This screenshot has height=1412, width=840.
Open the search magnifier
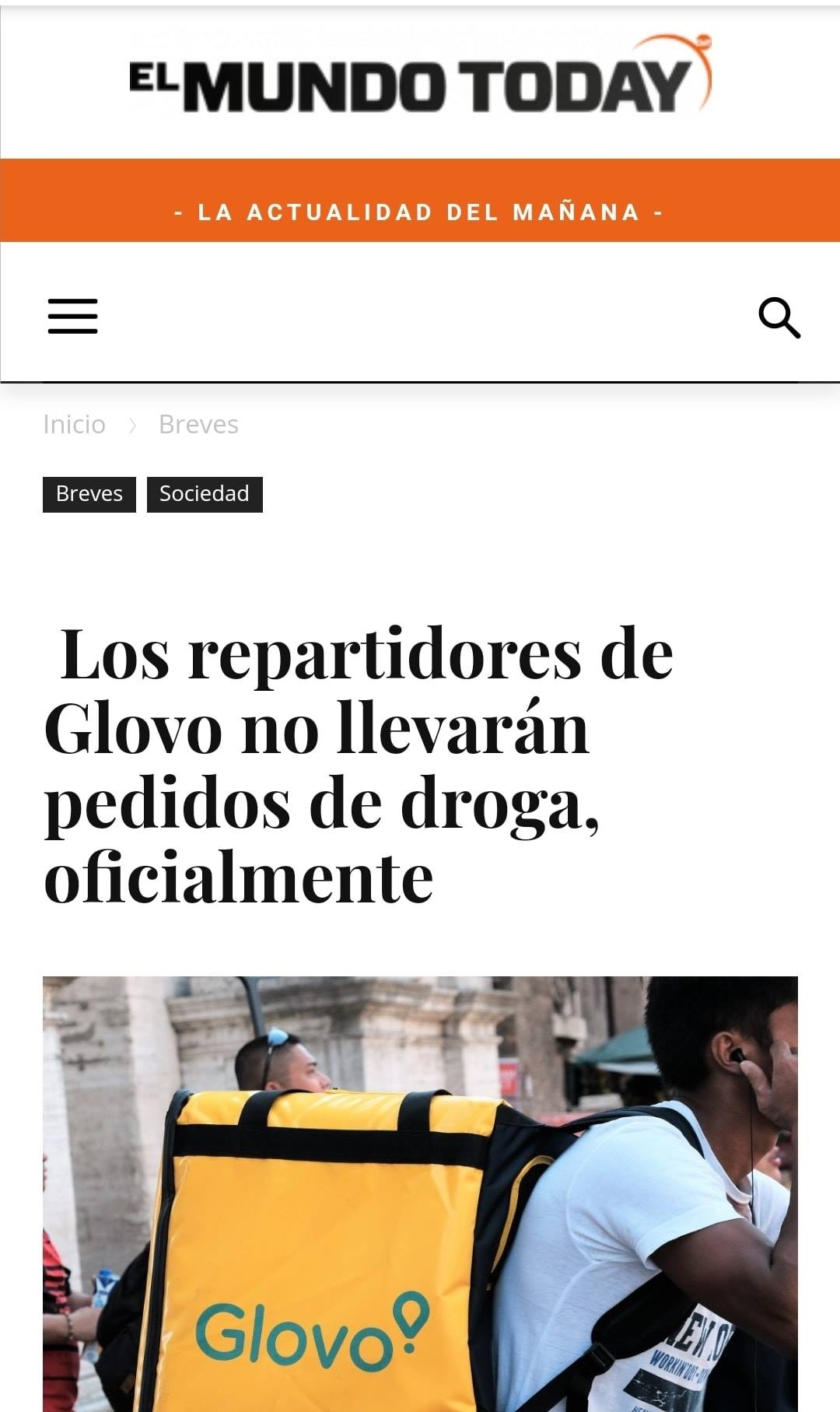pyautogui.click(x=779, y=317)
